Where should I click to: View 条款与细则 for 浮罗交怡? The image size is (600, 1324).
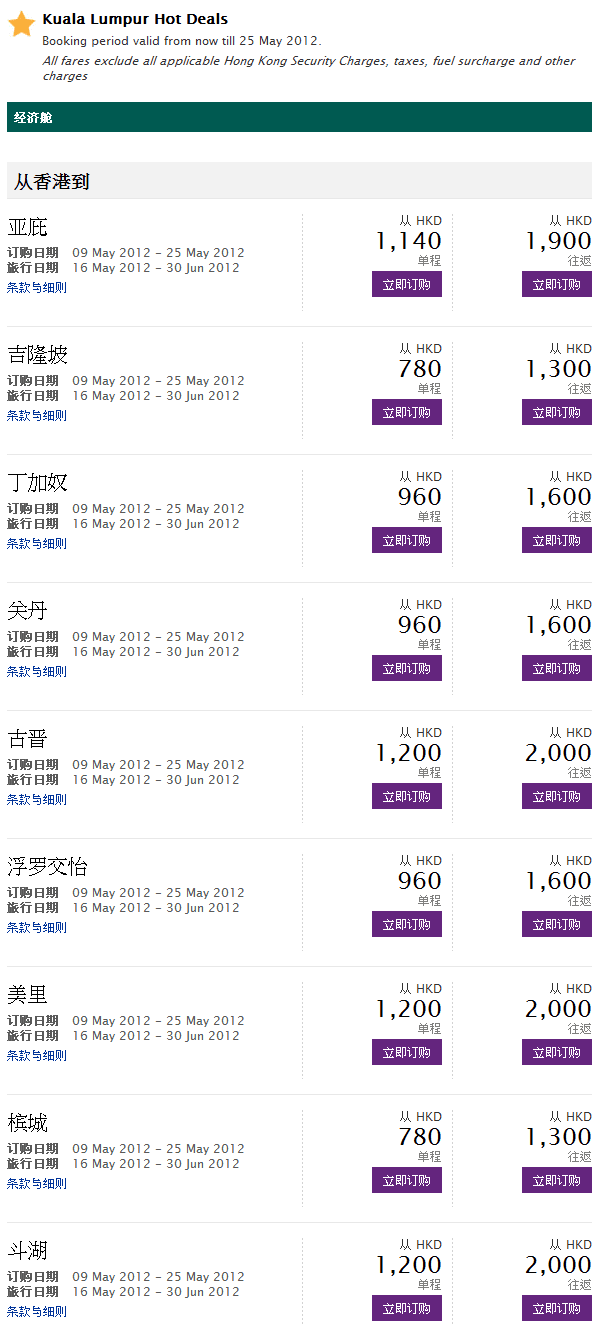coord(37,928)
